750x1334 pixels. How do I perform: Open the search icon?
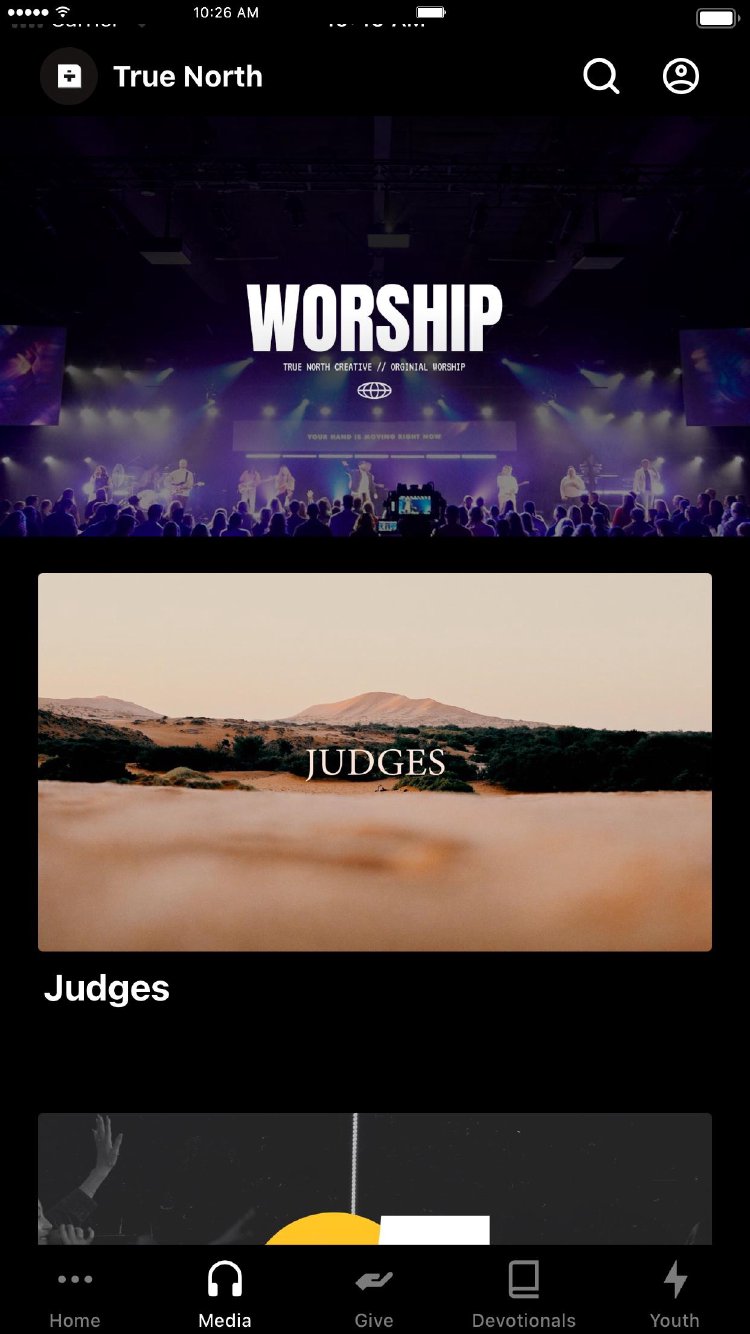(x=601, y=76)
